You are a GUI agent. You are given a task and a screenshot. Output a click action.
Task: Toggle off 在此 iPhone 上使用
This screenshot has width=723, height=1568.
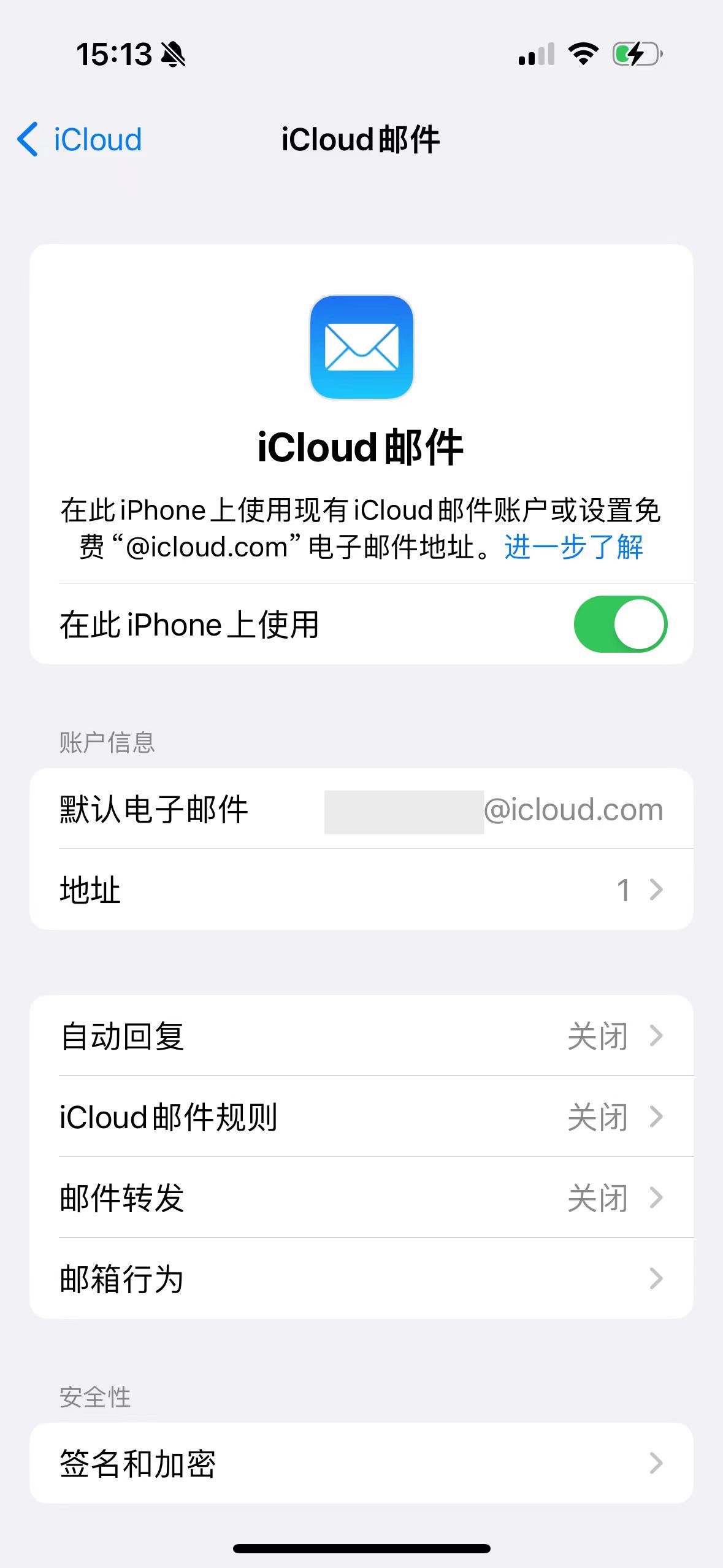click(620, 625)
